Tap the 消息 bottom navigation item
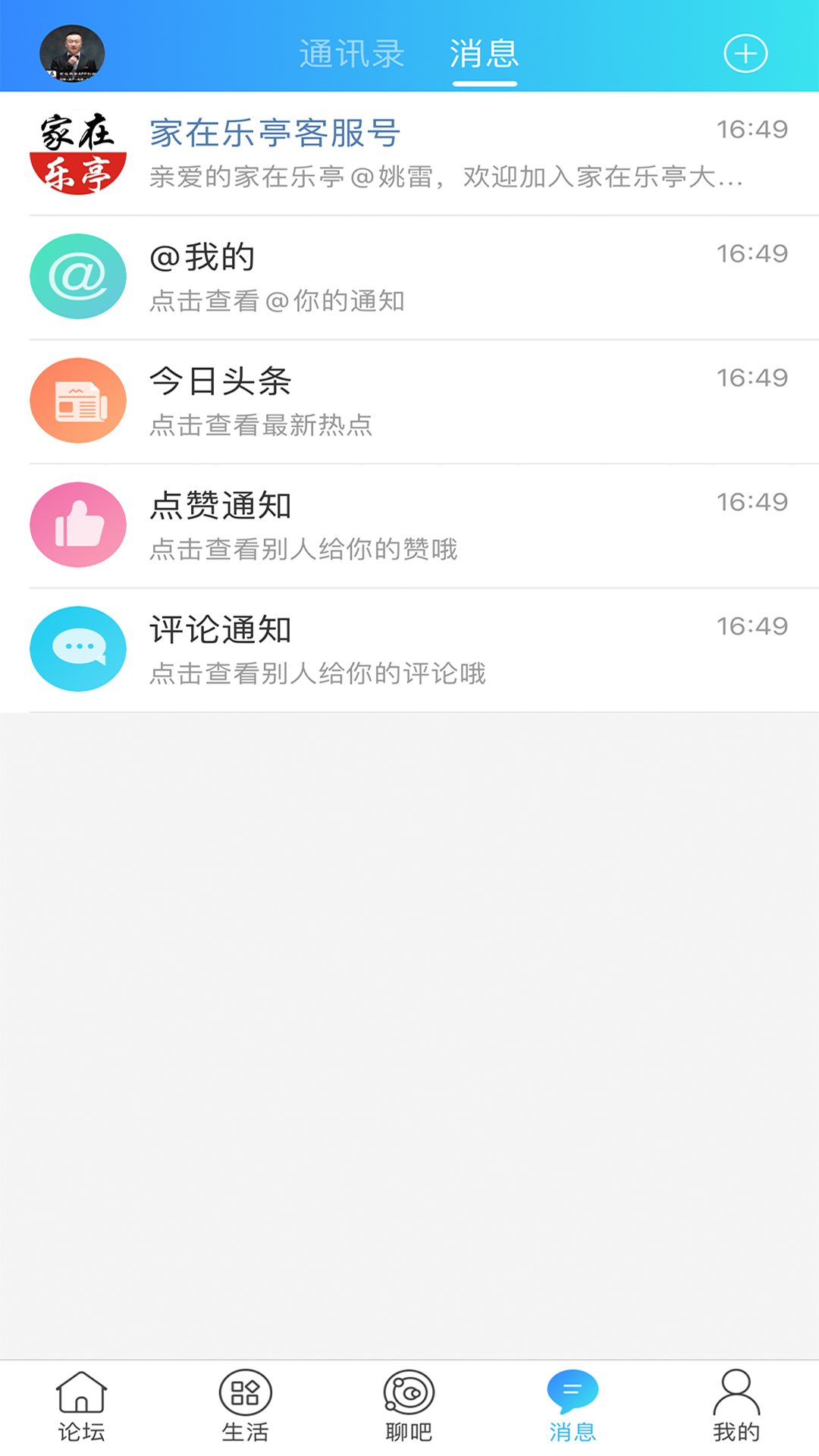This screenshot has width=819, height=1456. [x=573, y=1407]
